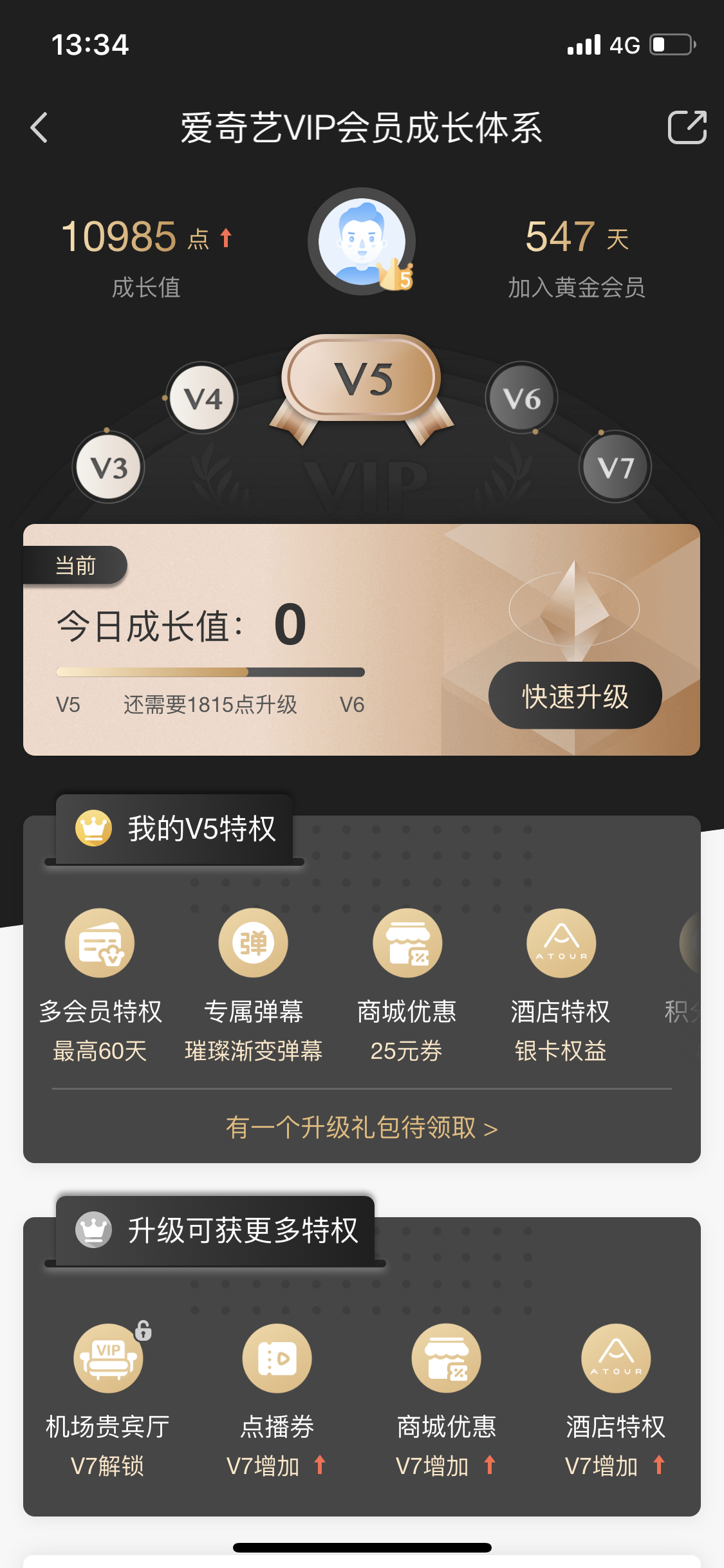
Task: Share the VIP growth page
Action: [687, 127]
